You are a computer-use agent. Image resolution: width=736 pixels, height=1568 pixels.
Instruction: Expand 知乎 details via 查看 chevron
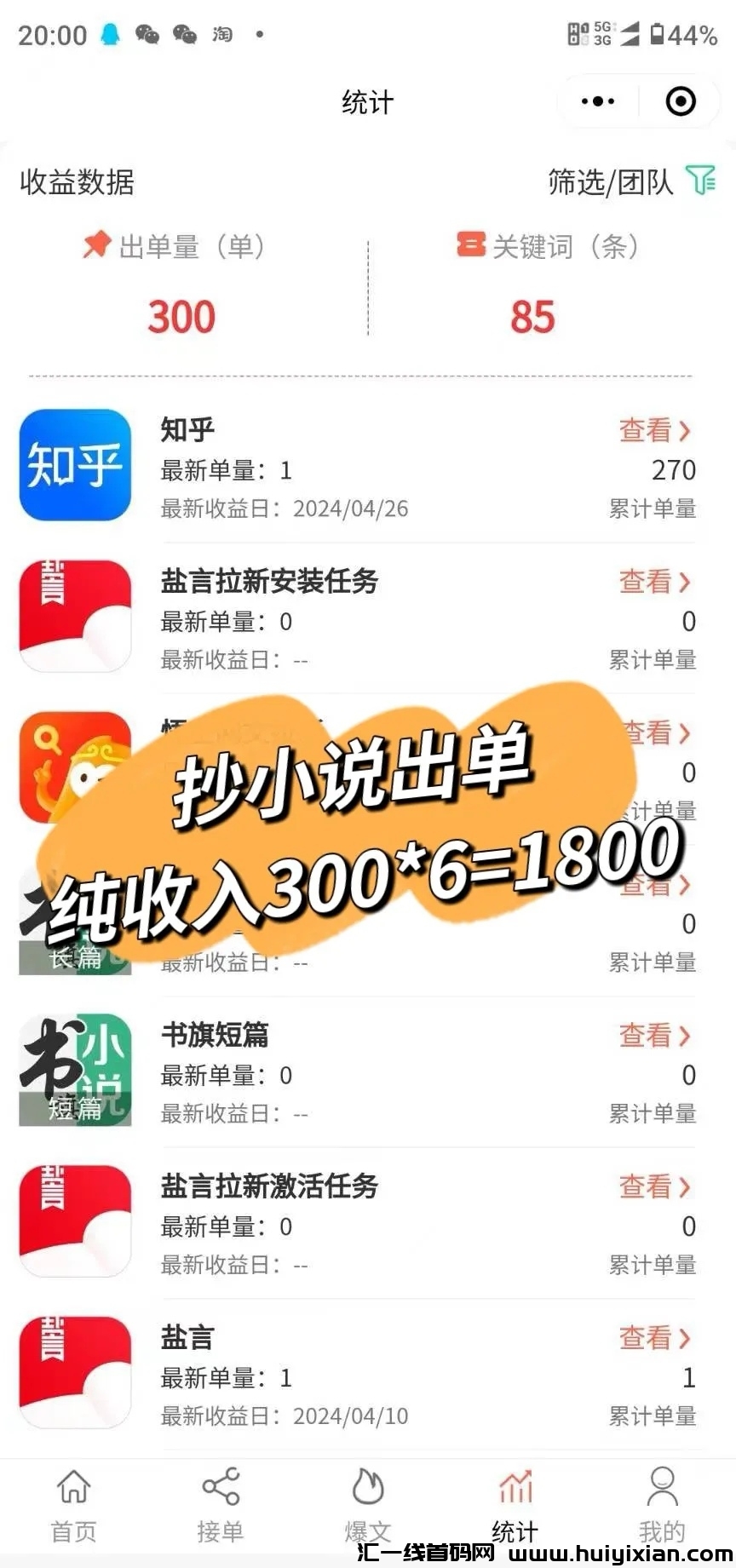[654, 432]
